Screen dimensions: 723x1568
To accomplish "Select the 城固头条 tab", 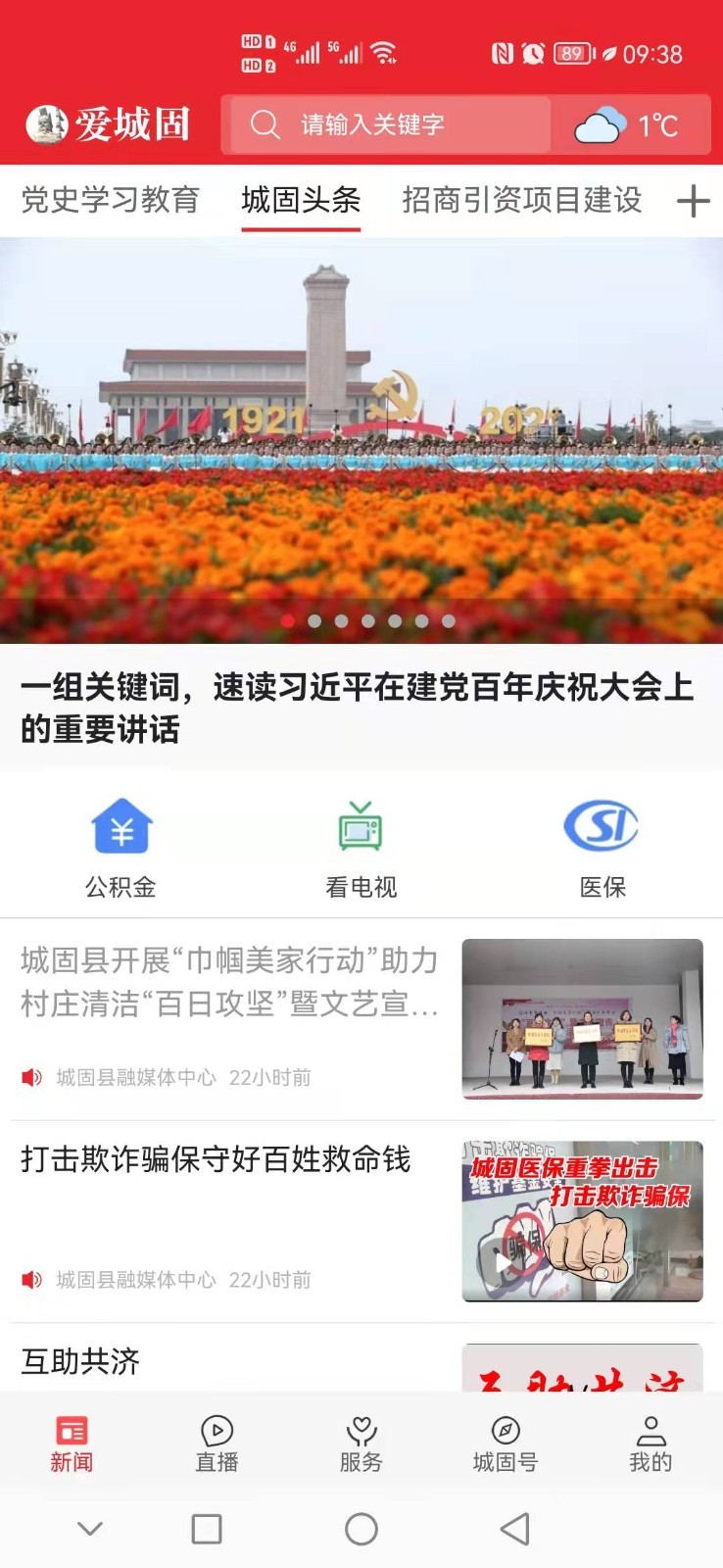I will pos(301,200).
